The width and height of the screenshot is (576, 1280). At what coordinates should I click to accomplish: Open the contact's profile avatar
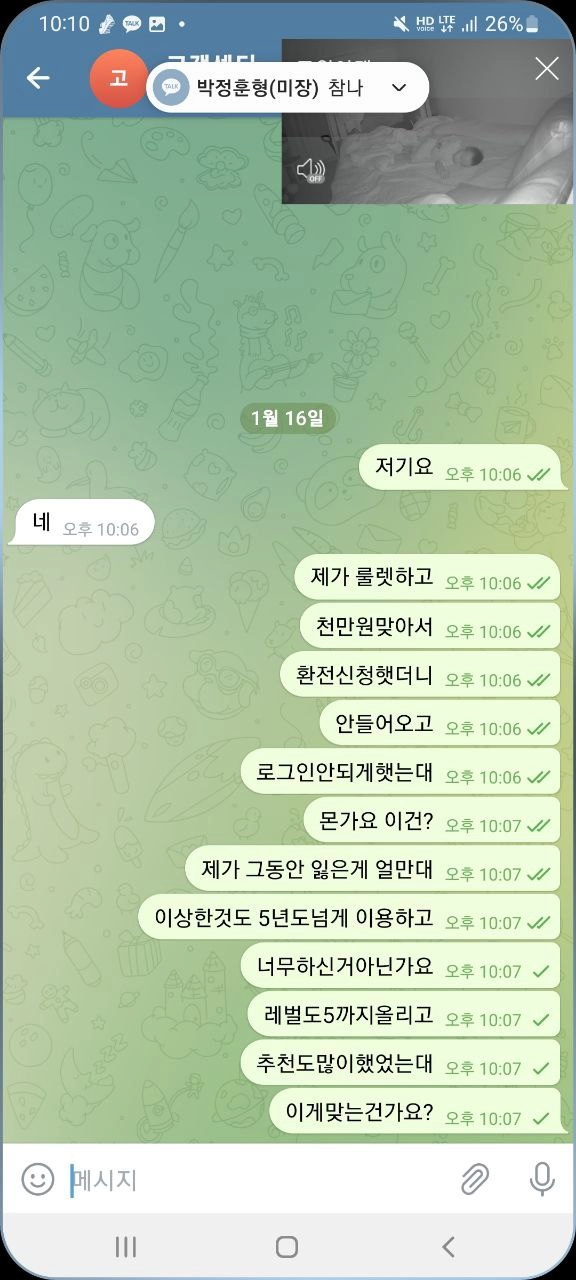click(x=118, y=78)
